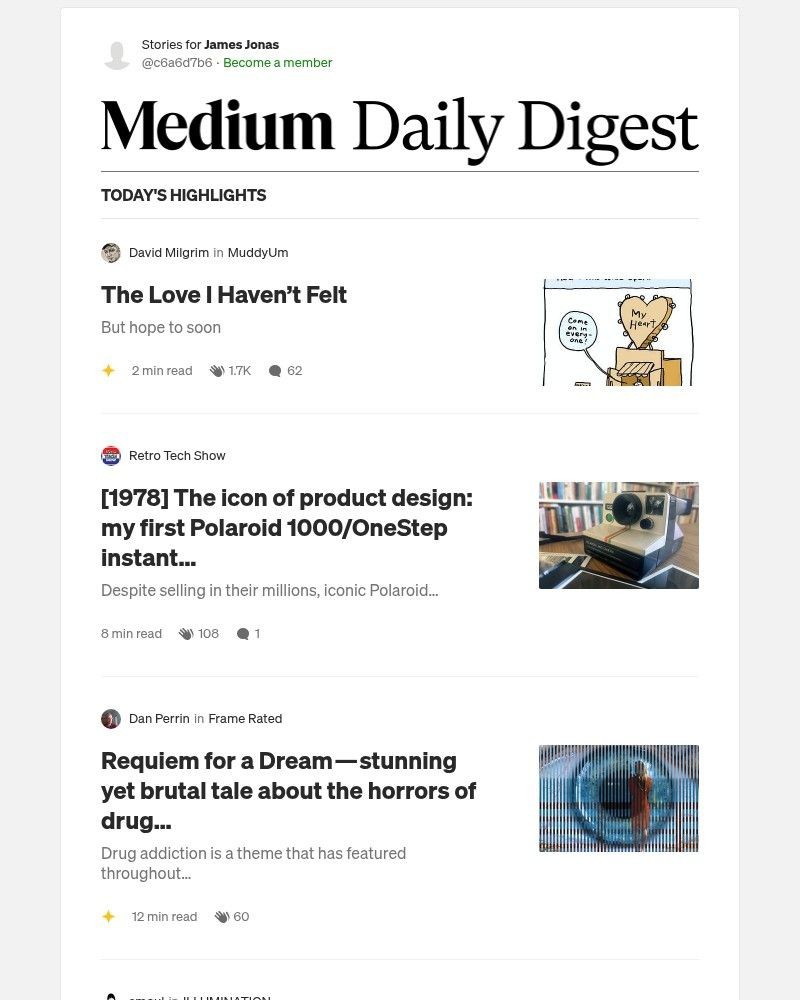Read the Polaroid 1000/OneStep article
The width and height of the screenshot is (800, 1000).
point(287,527)
